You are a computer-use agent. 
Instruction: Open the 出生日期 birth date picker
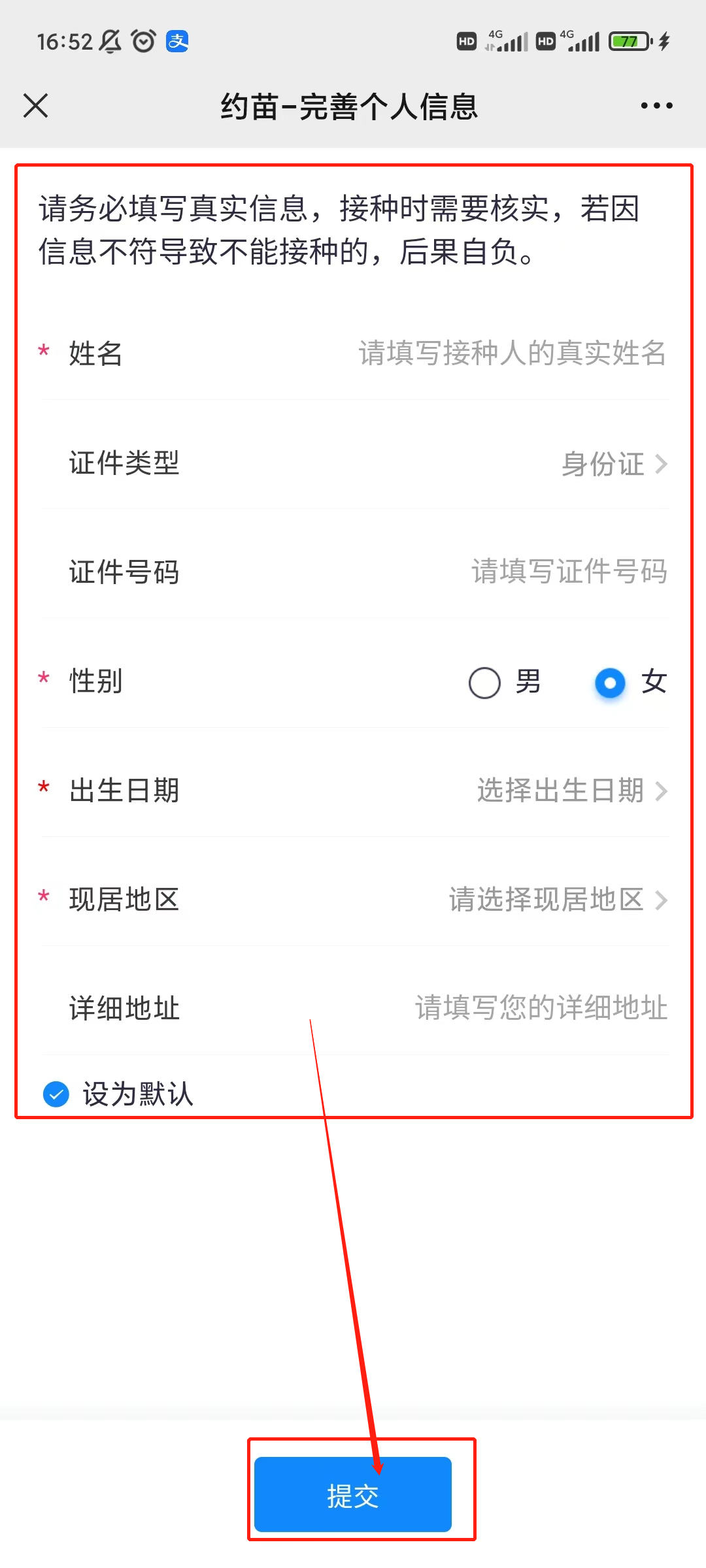point(571,791)
